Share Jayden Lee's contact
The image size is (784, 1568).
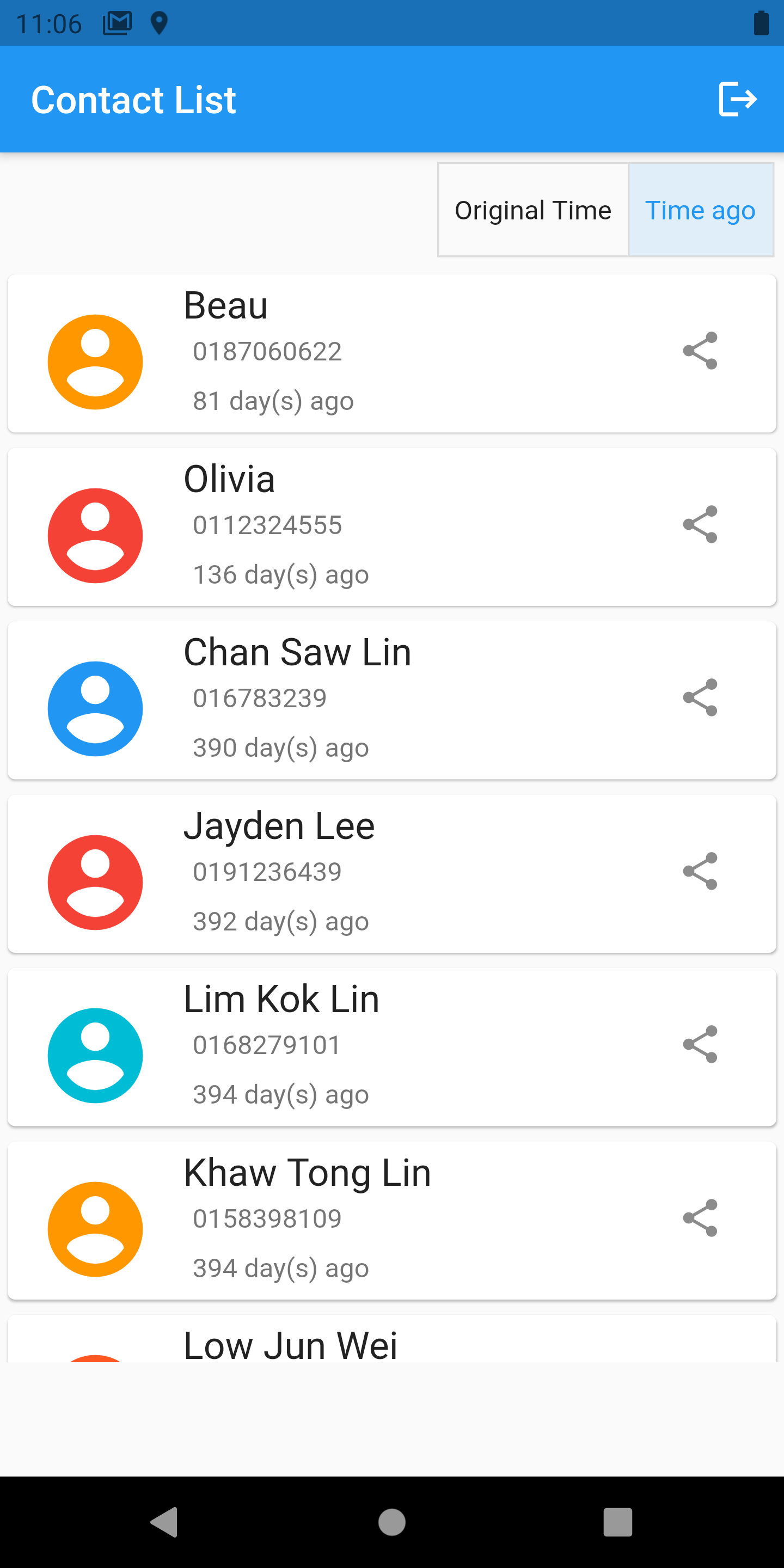tap(700, 872)
